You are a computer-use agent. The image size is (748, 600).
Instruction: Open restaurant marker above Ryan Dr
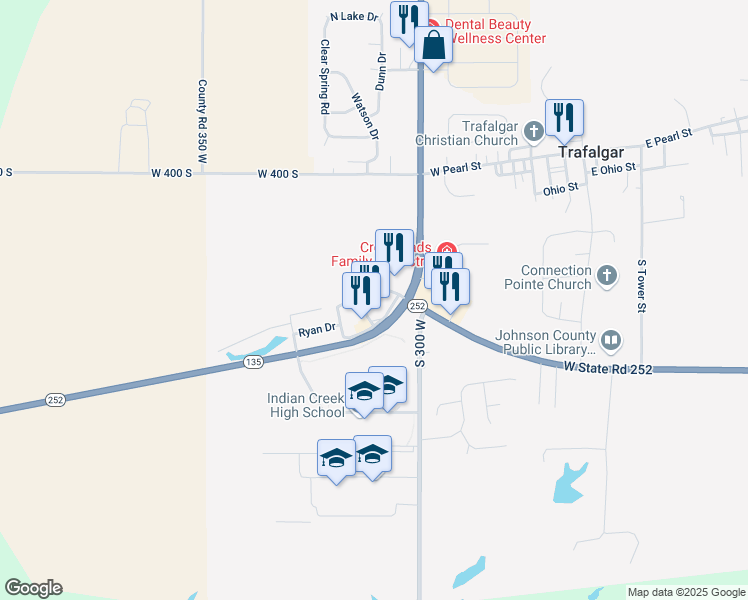coord(360,290)
